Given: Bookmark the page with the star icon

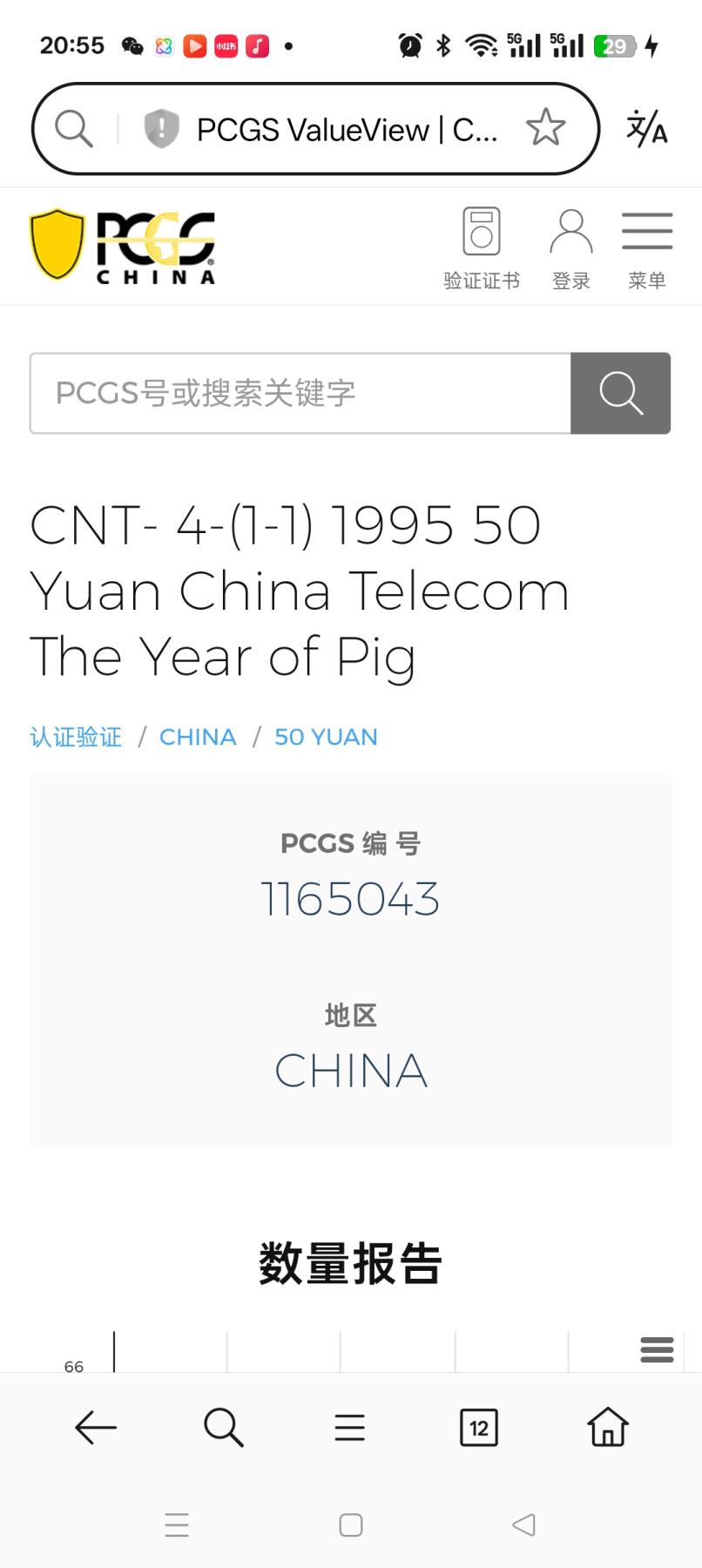Looking at the screenshot, I should (x=545, y=128).
